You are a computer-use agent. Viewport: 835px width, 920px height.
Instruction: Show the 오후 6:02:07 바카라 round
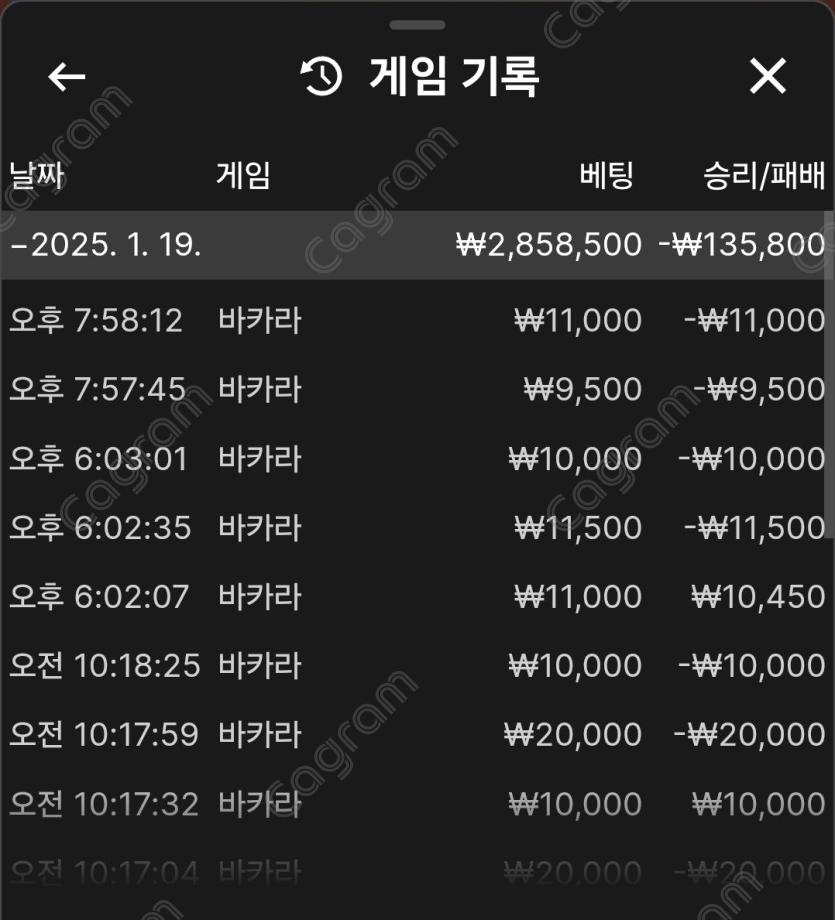pos(416,597)
